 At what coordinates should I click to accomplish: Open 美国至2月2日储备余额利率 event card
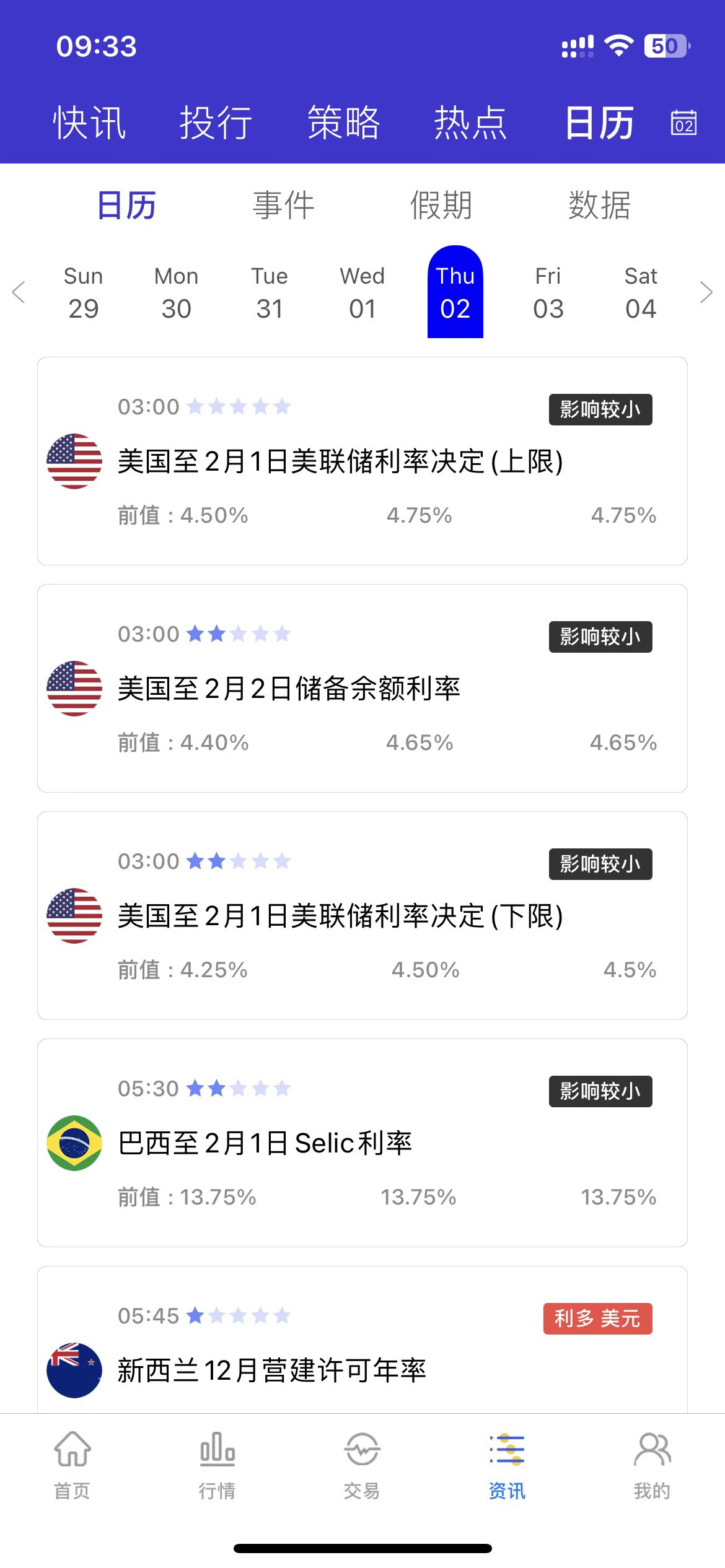tap(362, 688)
